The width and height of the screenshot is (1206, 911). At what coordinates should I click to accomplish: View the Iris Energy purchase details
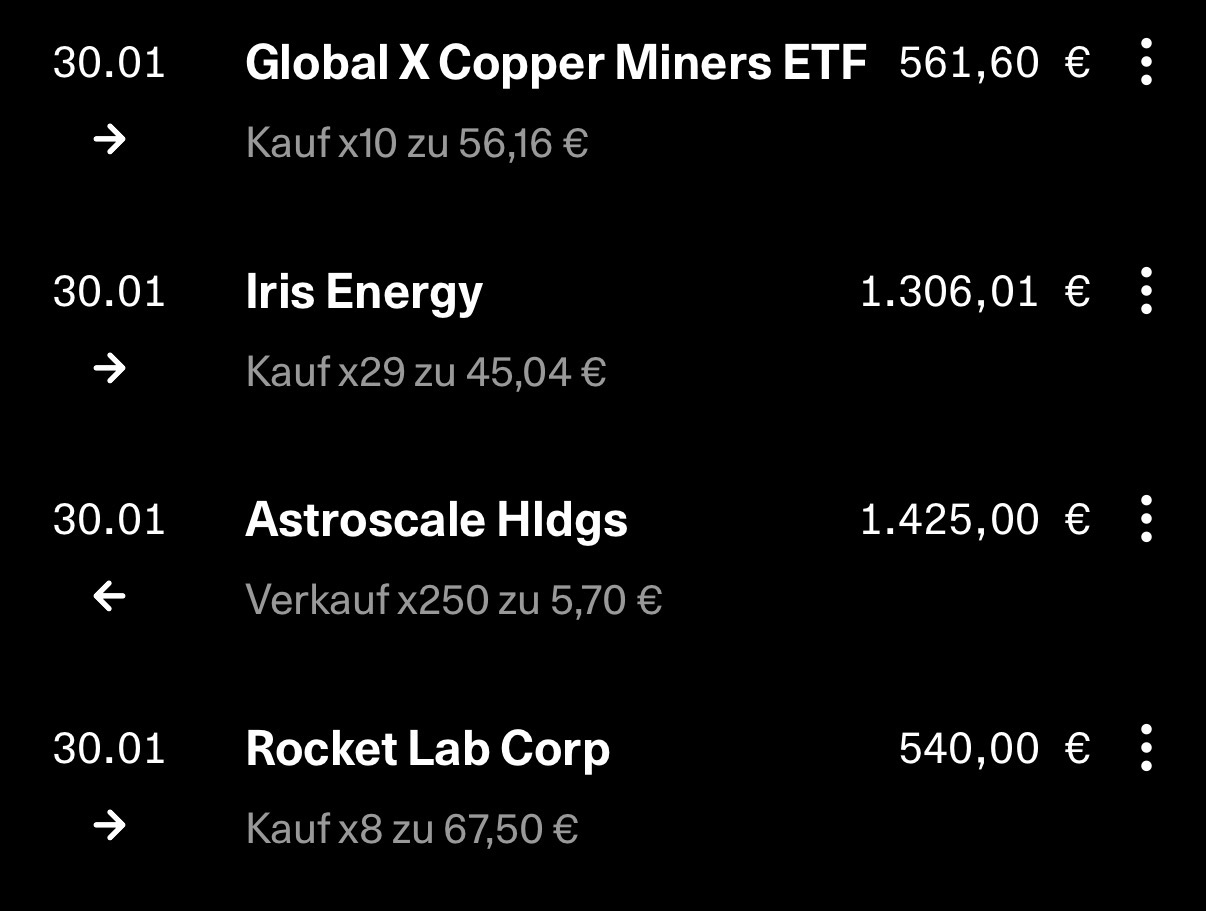364,292
